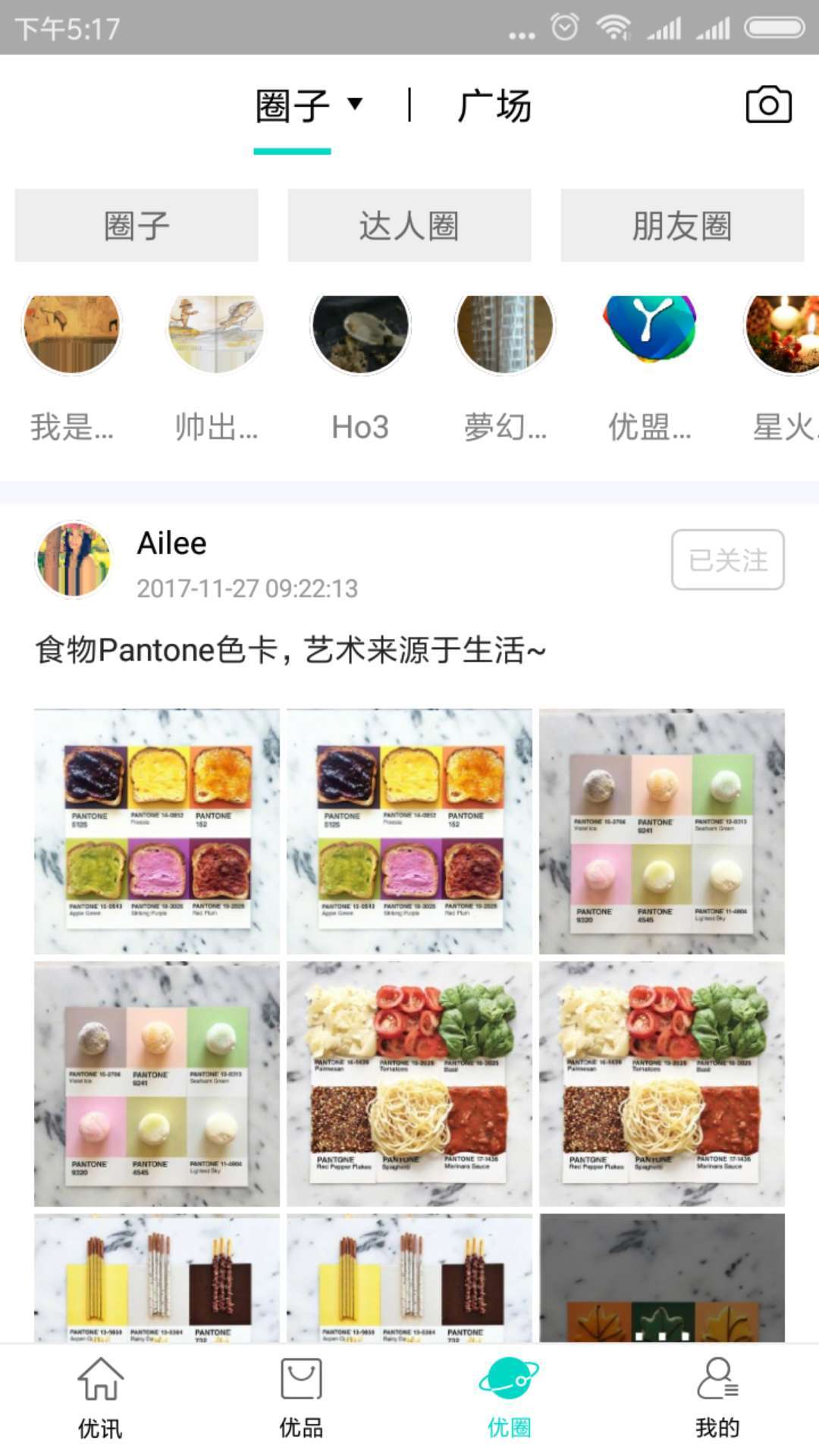Open the 优盟 circle avatar
This screenshot has height=1456, width=819.
649,331
